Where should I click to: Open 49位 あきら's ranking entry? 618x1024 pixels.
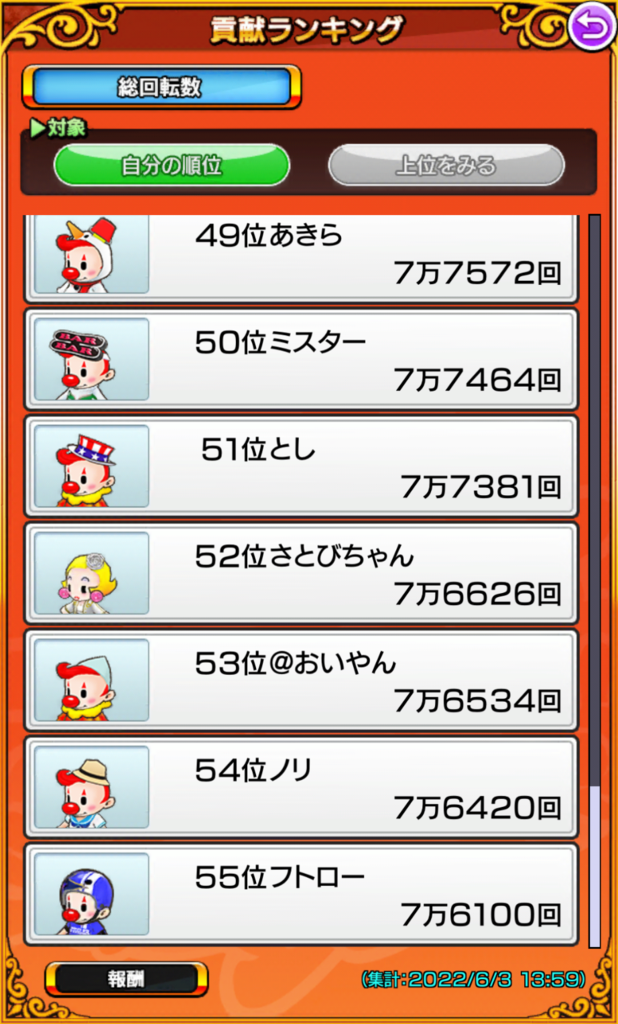[300, 257]
